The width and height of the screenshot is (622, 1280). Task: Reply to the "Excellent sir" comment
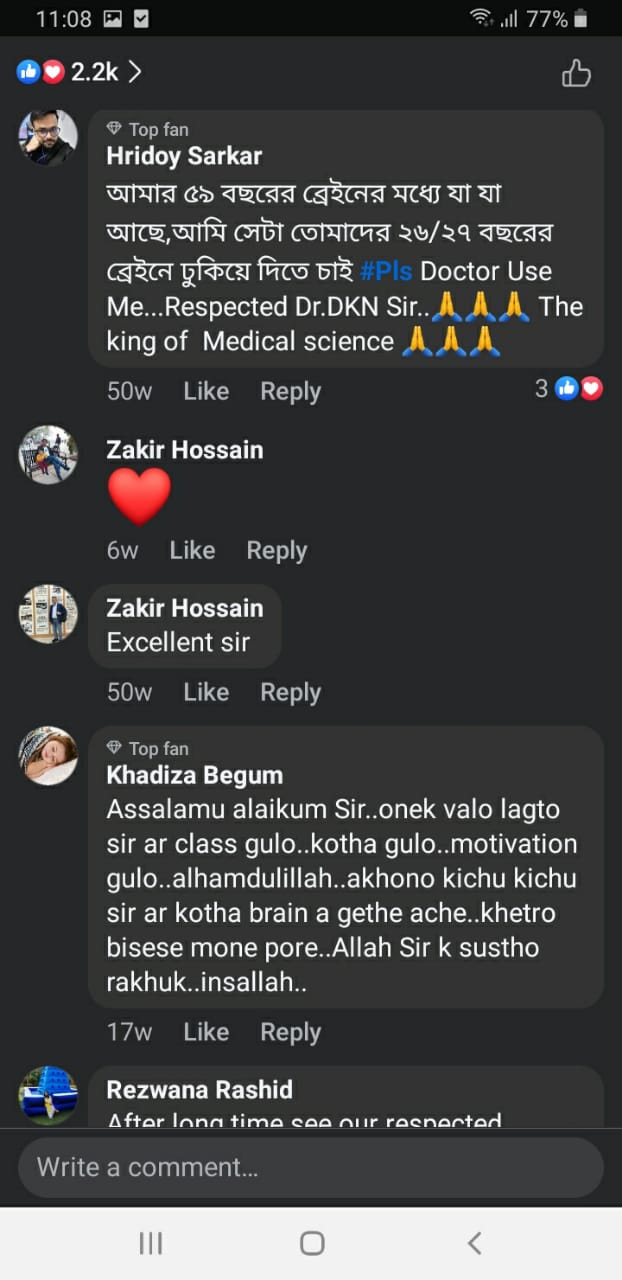290,692
